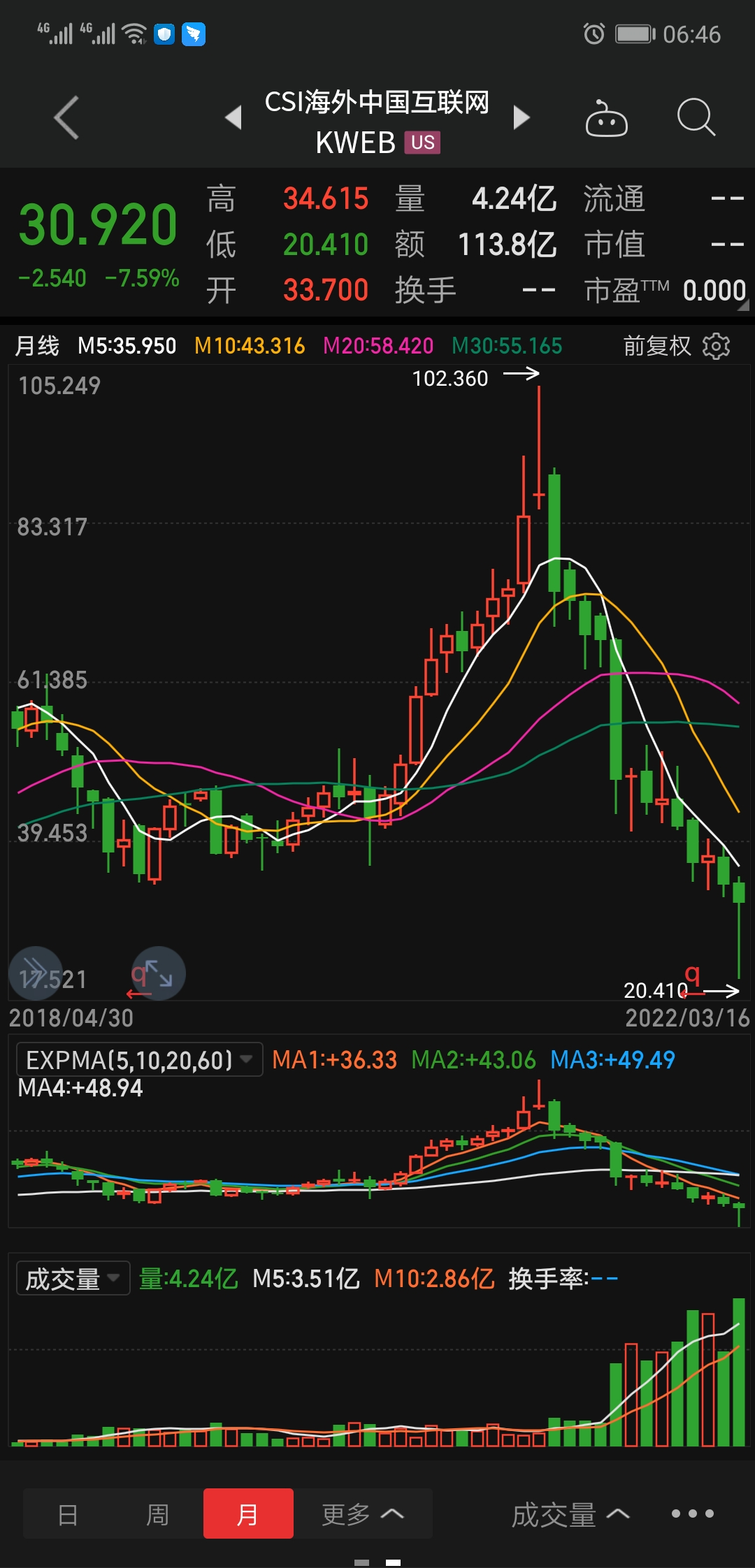Open chart settings gear
Viewport: 755px width, 1568px height.
click(x=717, y=346)
